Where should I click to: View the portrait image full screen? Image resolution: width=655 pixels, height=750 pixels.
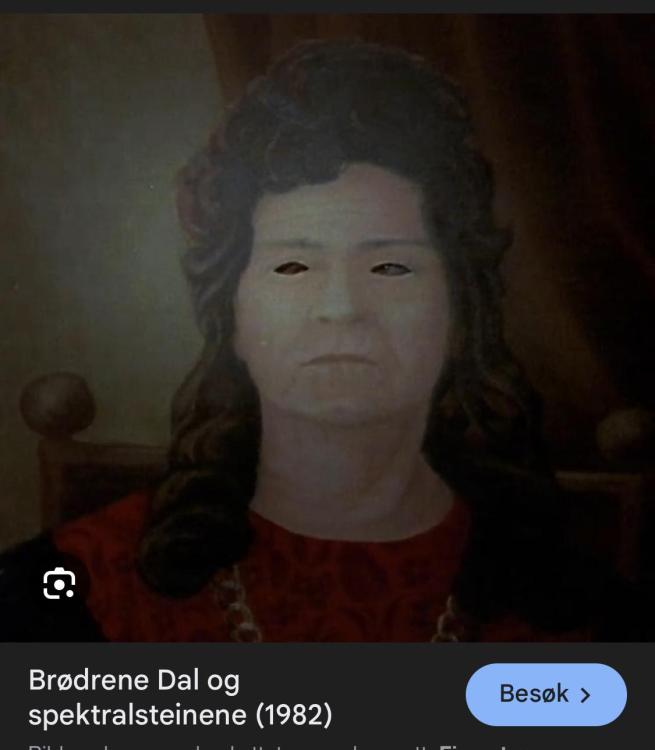point(327,320)
